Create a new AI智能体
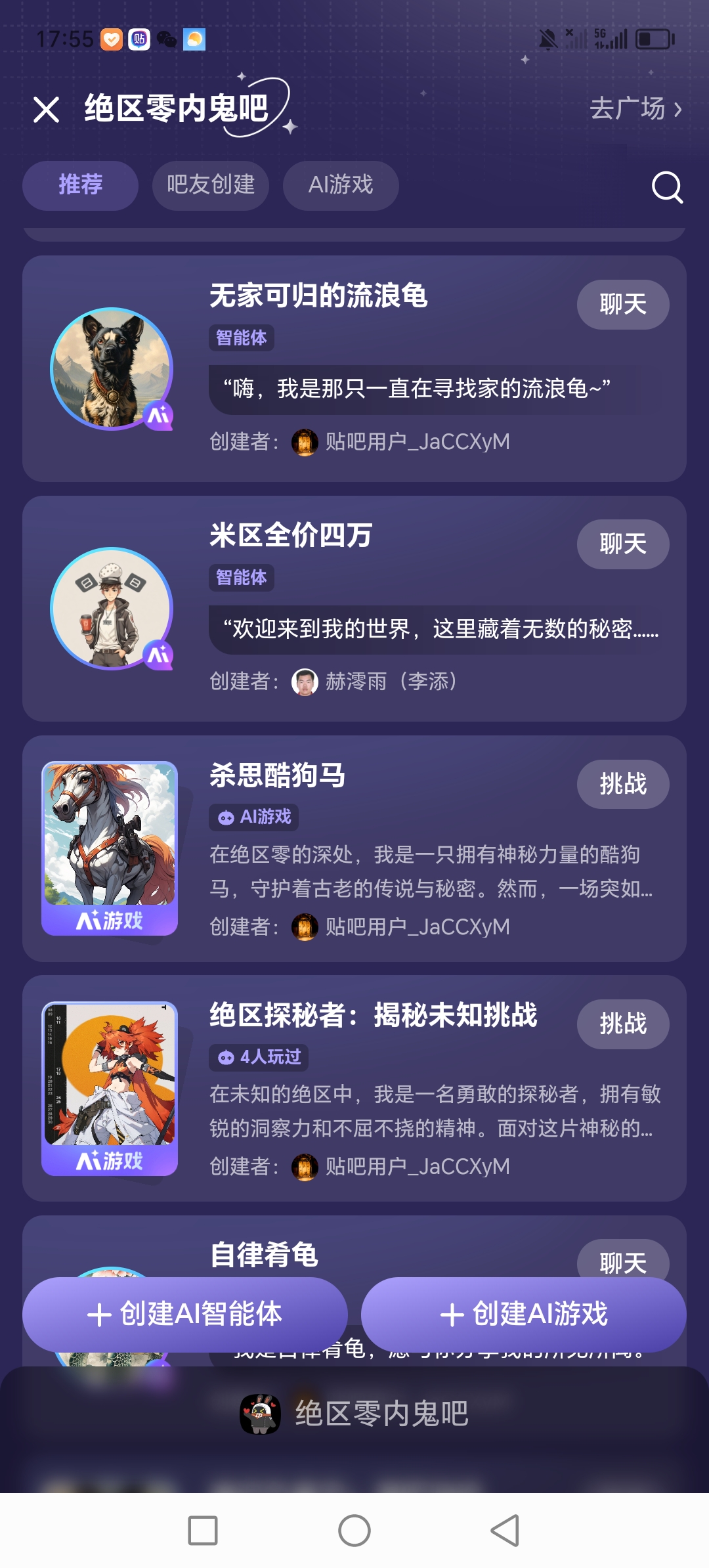This screenshot has height=1568, width=709. (185, 1315)
